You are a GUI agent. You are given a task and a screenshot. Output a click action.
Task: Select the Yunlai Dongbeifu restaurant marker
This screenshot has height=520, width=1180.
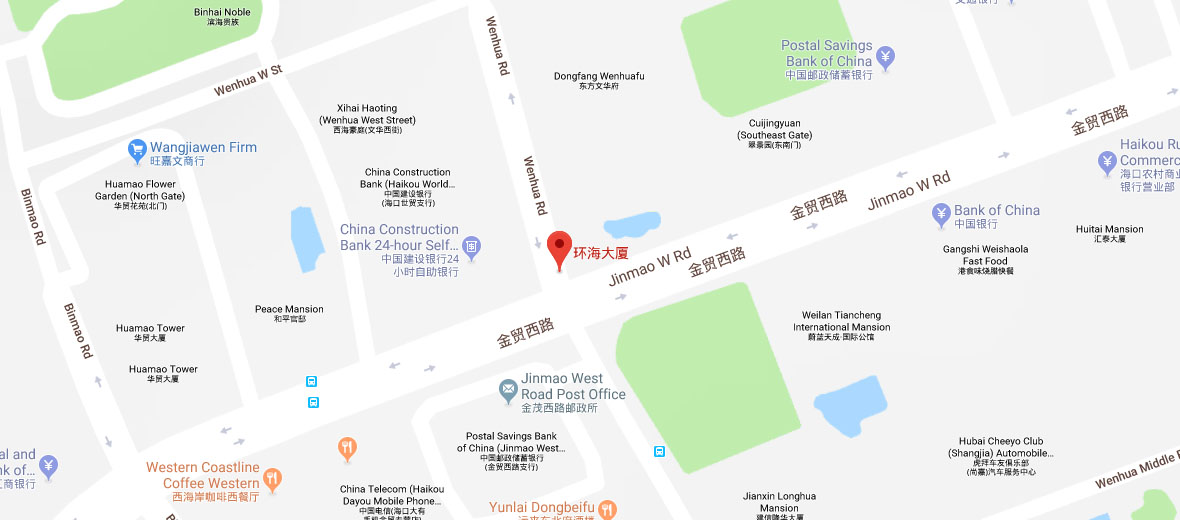coord(608,509)
